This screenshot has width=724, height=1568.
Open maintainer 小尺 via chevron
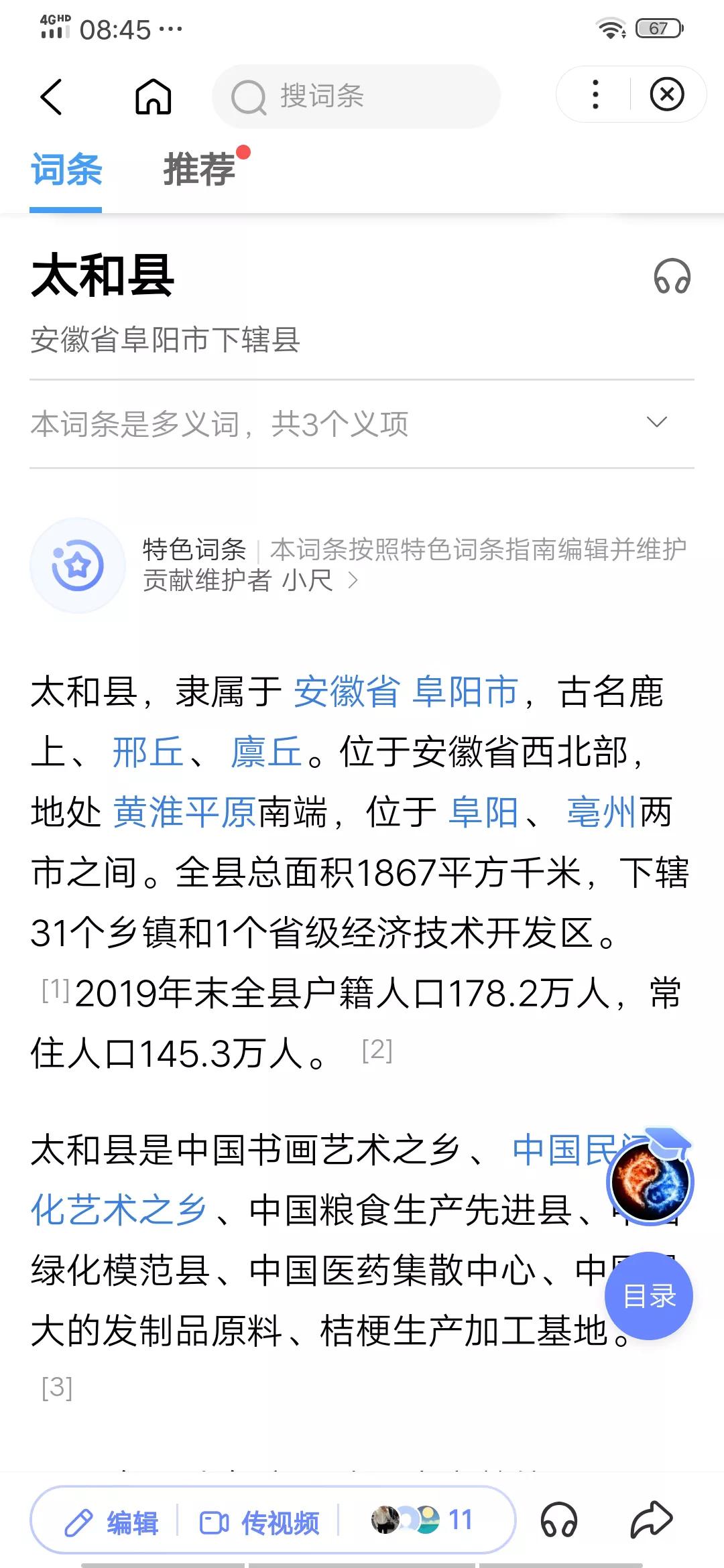[351, 582]
